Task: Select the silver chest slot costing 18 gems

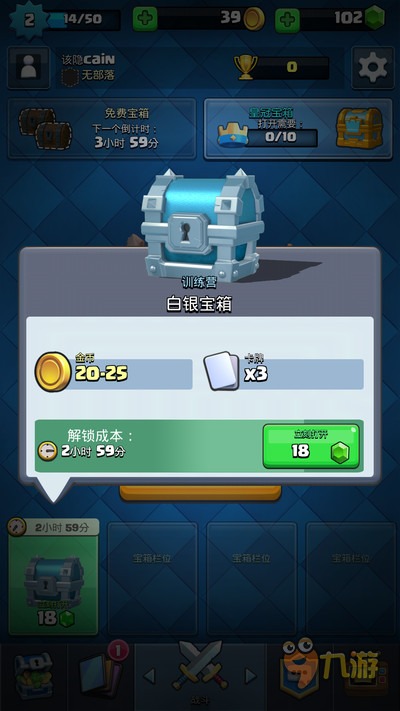Action: pyautogui.click(x=53, y=578)
